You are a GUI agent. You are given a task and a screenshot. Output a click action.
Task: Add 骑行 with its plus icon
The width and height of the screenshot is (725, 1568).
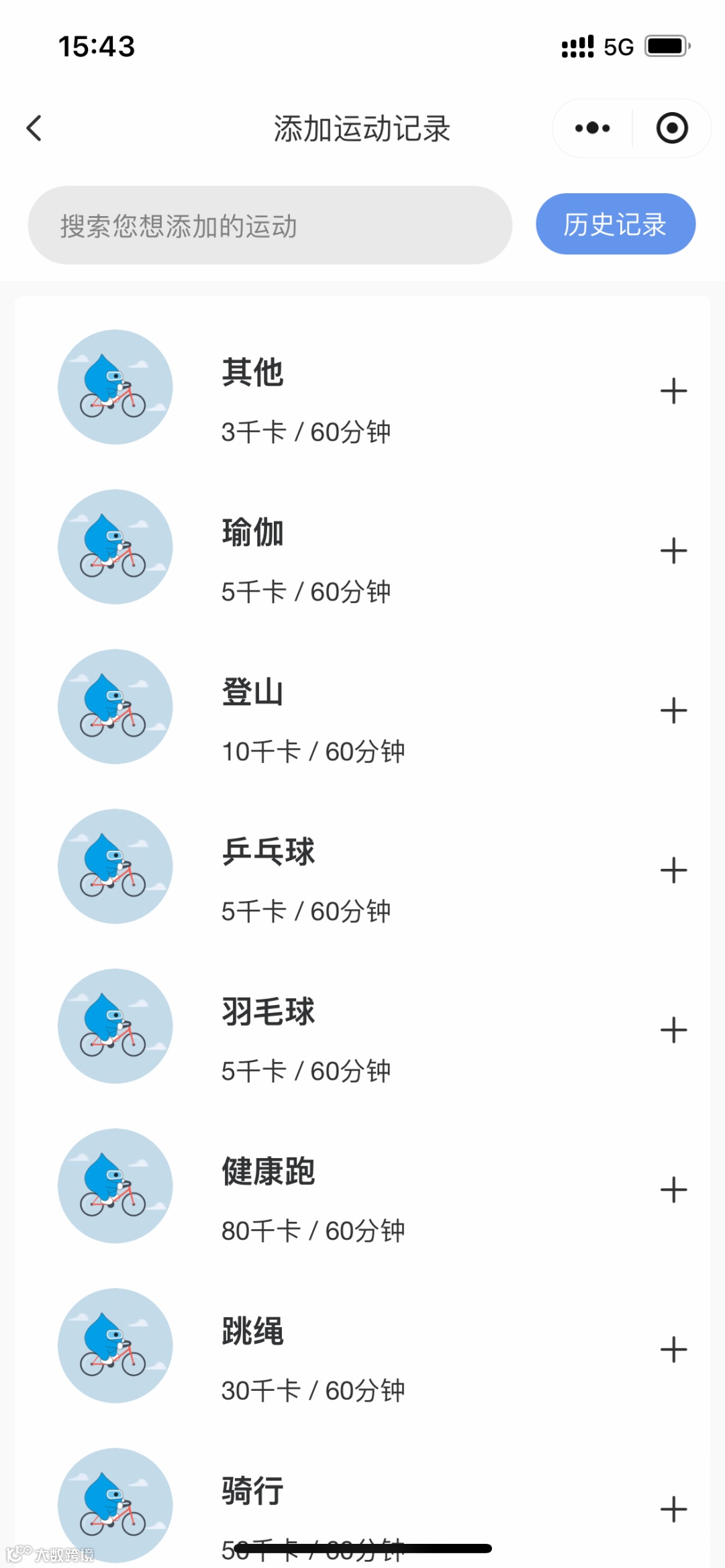pos(673,1509)
